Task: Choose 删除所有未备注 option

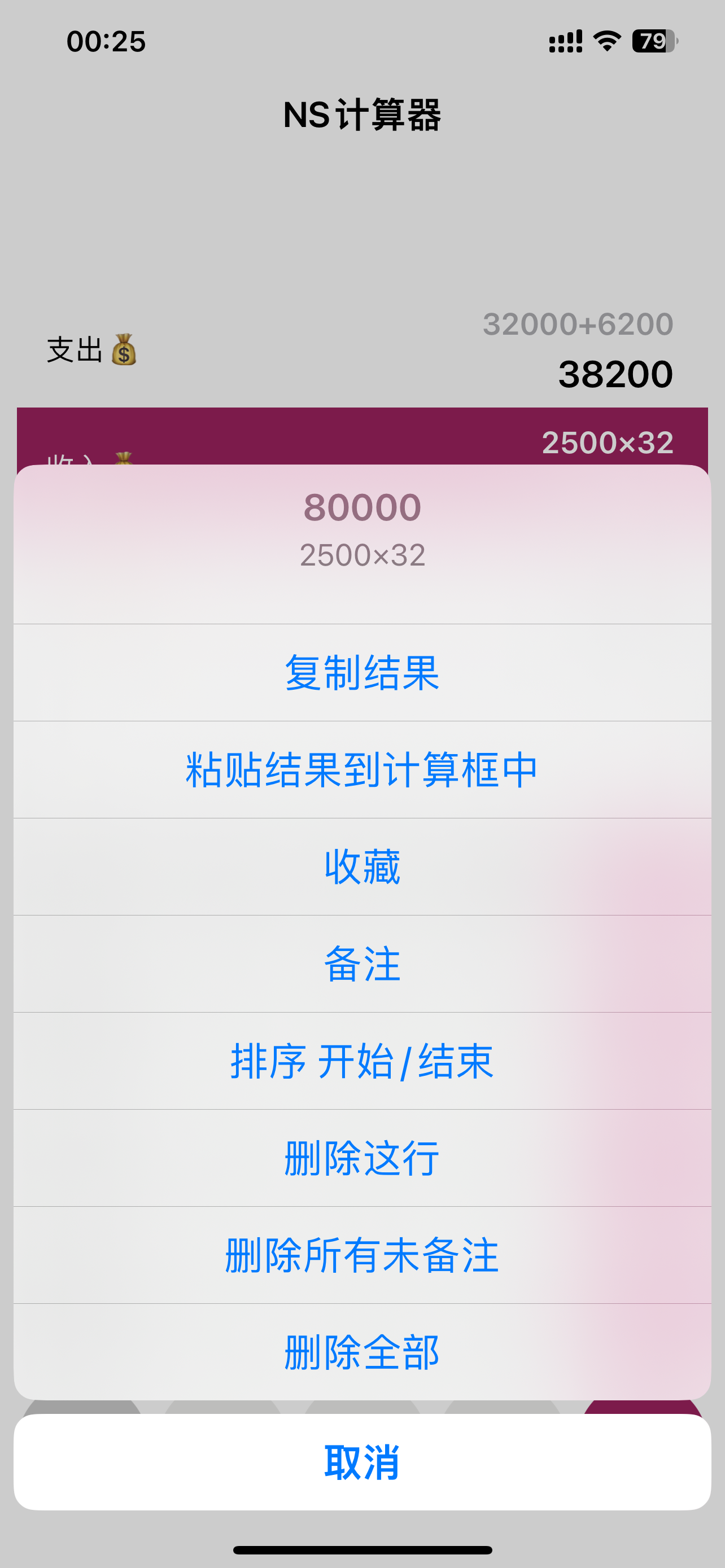Action: pyautogui.click(x=362, y=1255)
